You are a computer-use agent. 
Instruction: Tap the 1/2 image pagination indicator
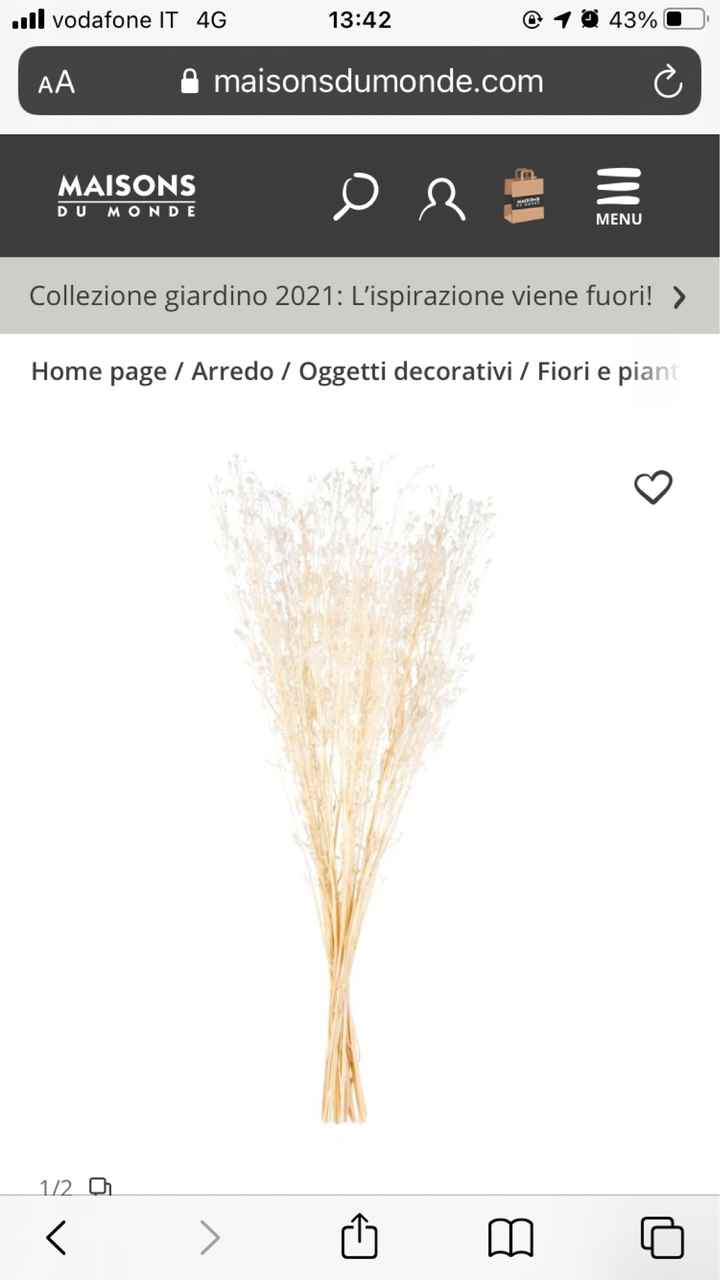pos(55,1187)
